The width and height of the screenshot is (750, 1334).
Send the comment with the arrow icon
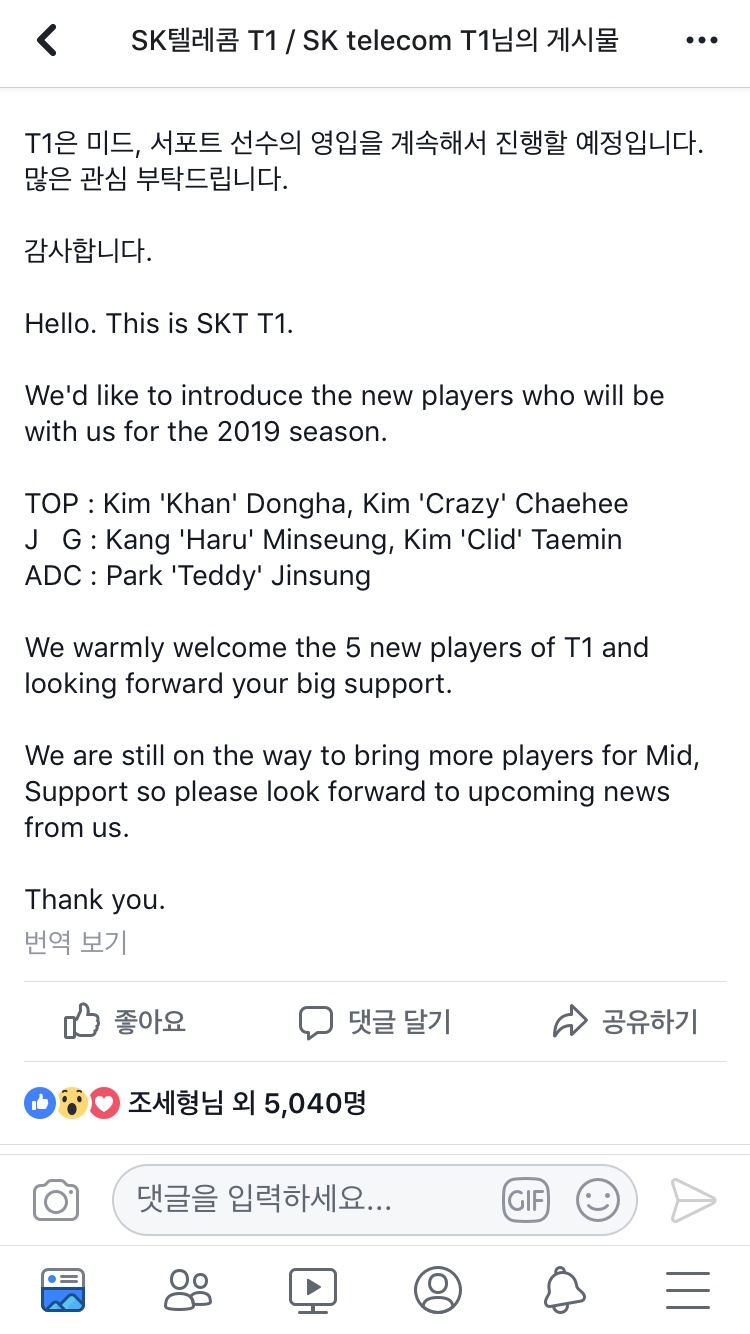pos(693,1200)
